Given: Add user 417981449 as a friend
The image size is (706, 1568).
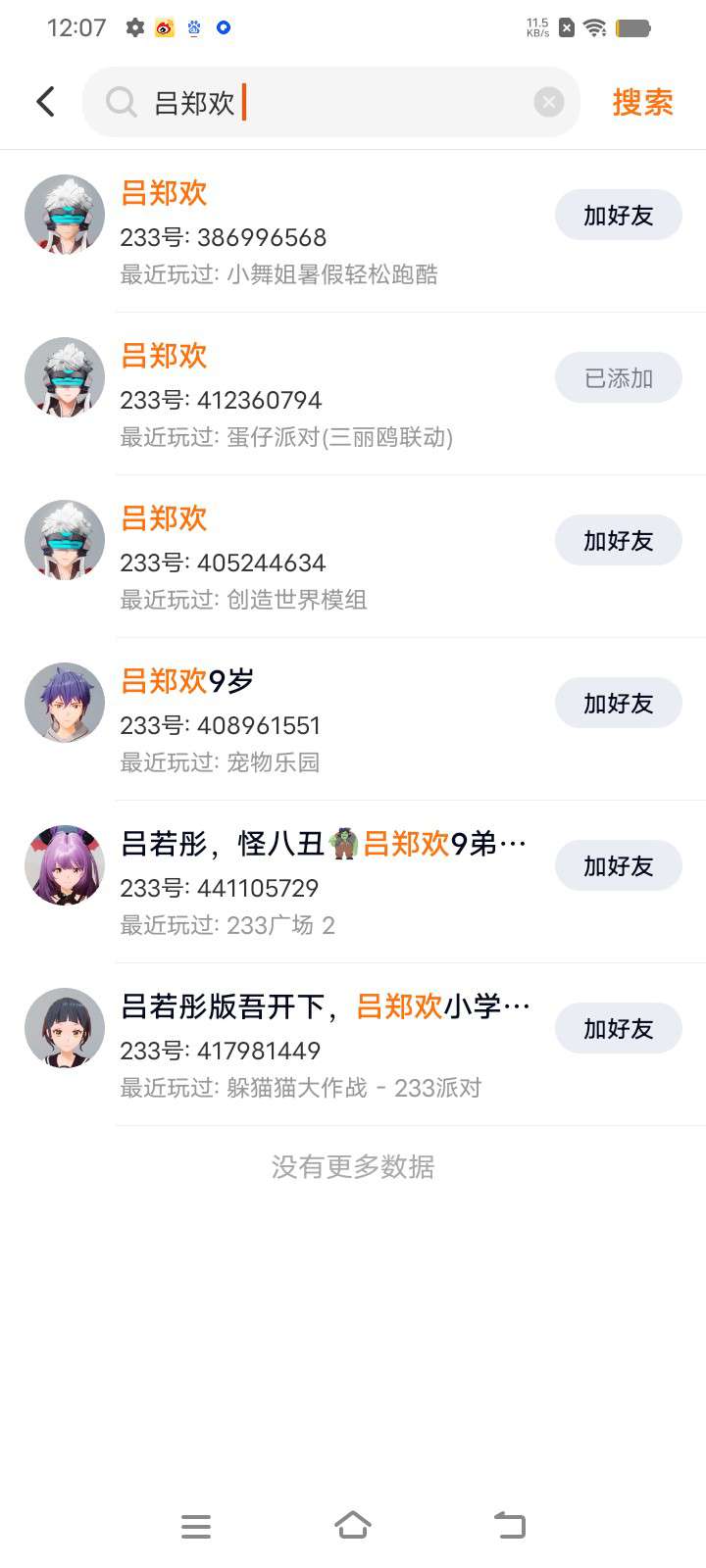Looking at the screenshot, I should 618,1029.
